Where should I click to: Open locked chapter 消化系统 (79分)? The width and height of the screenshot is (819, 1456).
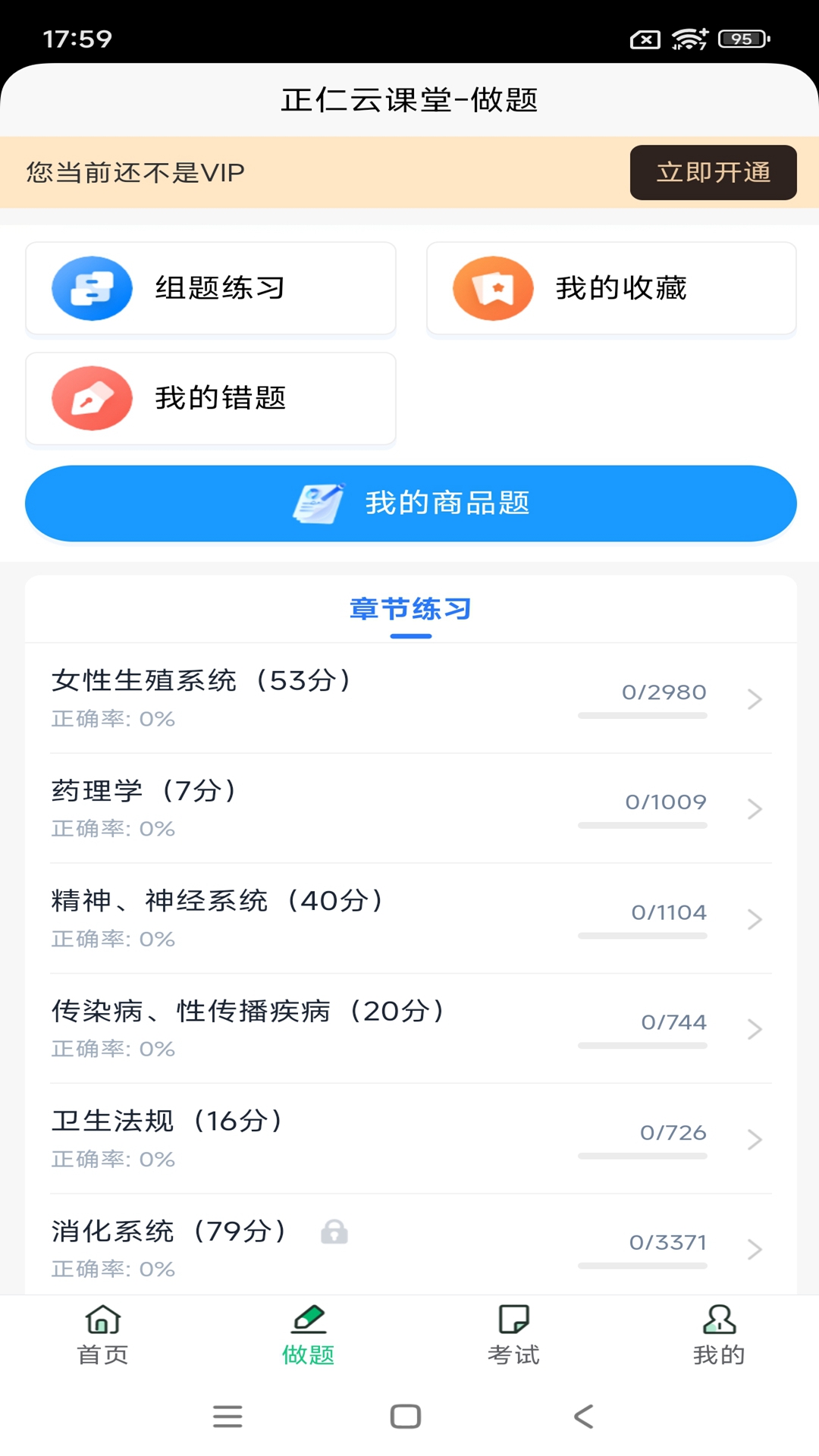(410, 1246)
